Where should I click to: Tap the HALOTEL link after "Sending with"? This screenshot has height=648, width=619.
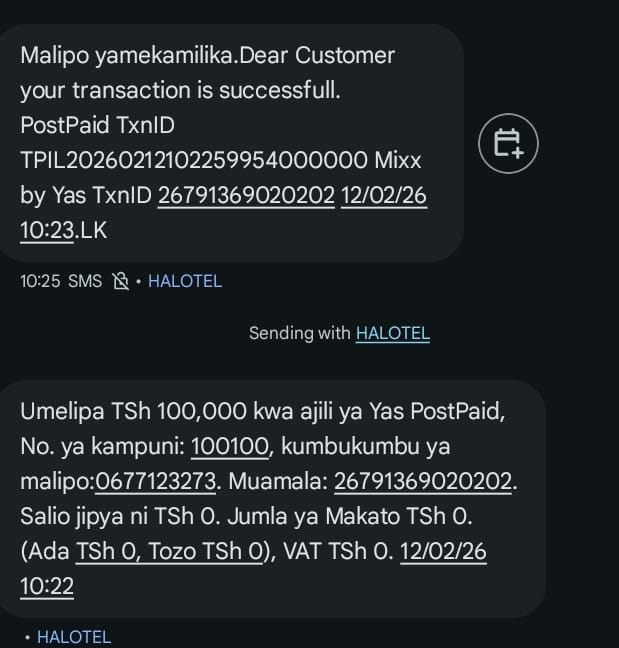tap(392, 334)
